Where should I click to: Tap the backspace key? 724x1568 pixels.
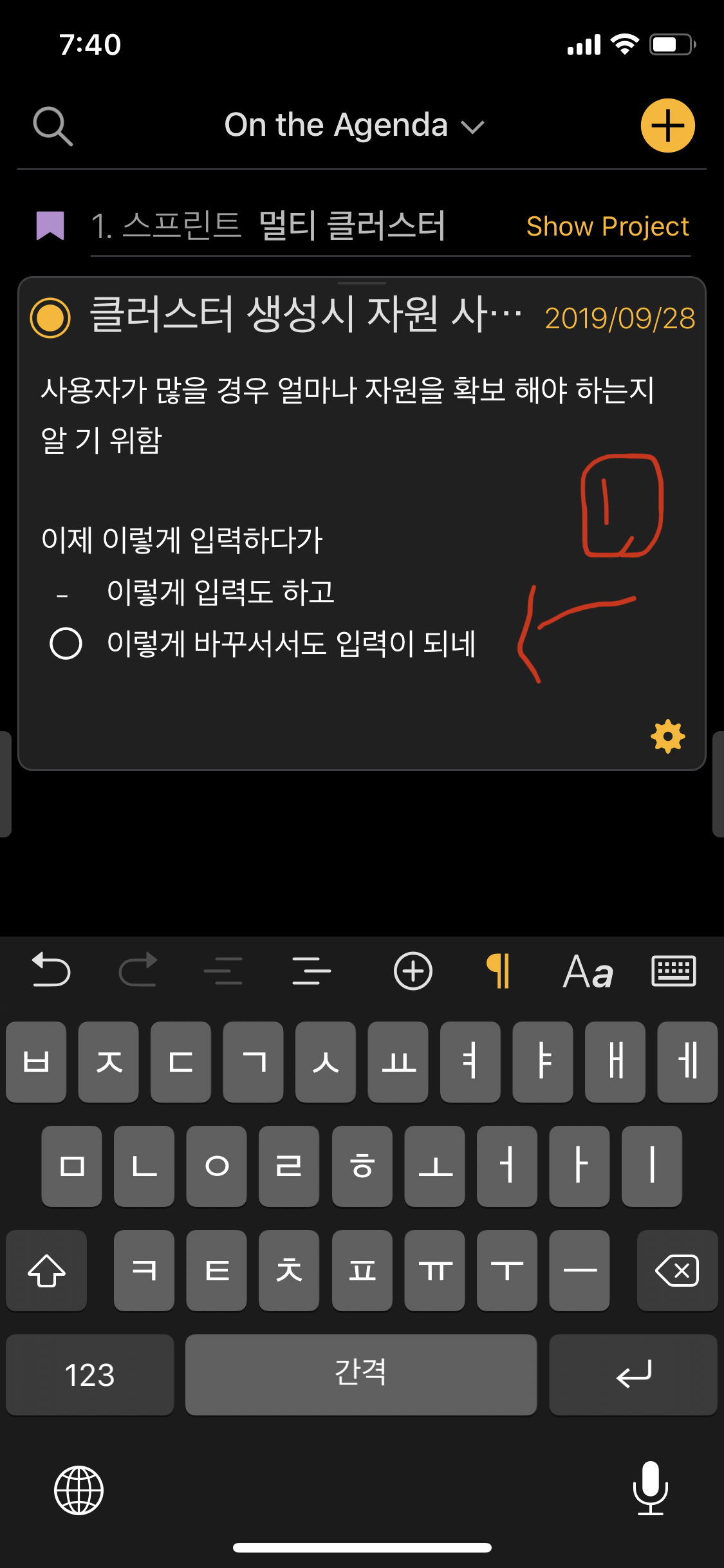coord(676,1271)
